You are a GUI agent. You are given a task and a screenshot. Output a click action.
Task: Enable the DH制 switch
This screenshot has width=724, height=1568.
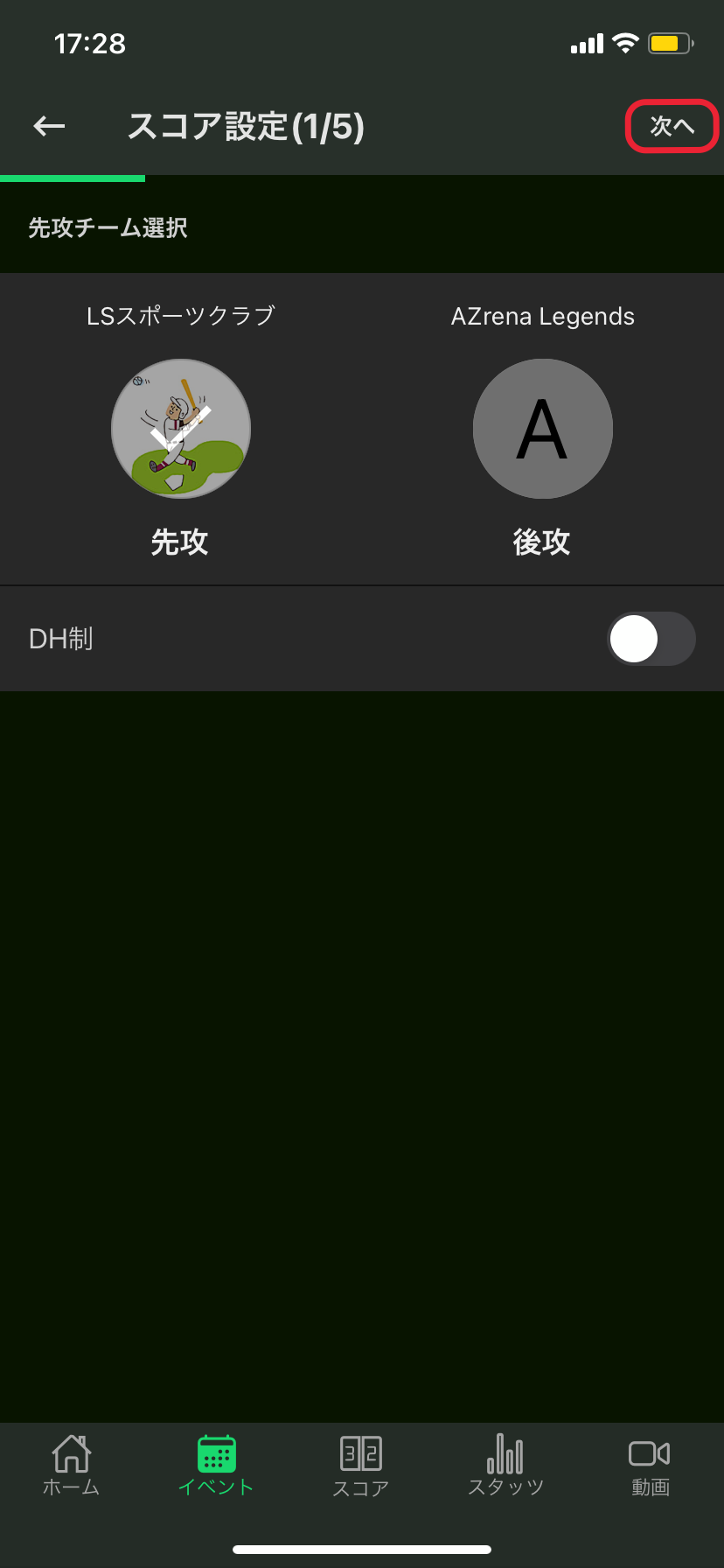click(651, 639)
